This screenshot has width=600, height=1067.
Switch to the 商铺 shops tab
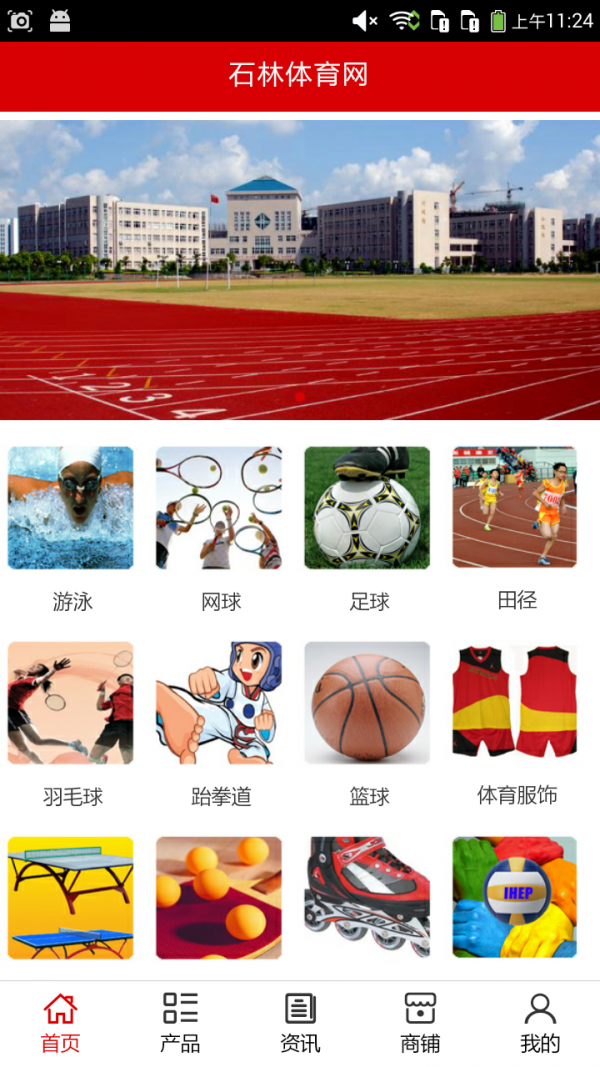(x=420, y=1023)
